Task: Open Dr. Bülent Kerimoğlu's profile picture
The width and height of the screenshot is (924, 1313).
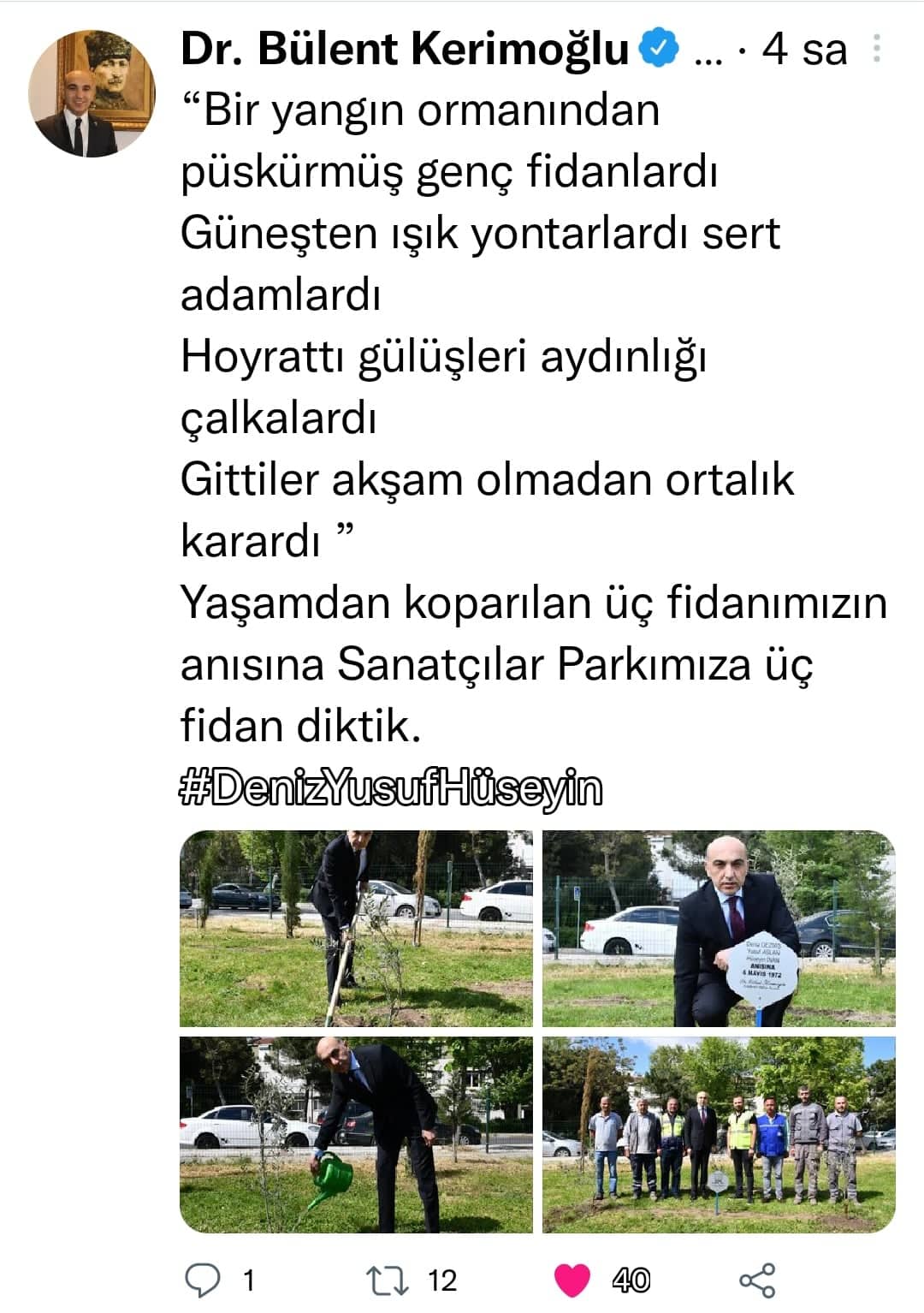Action: (92, 93)
